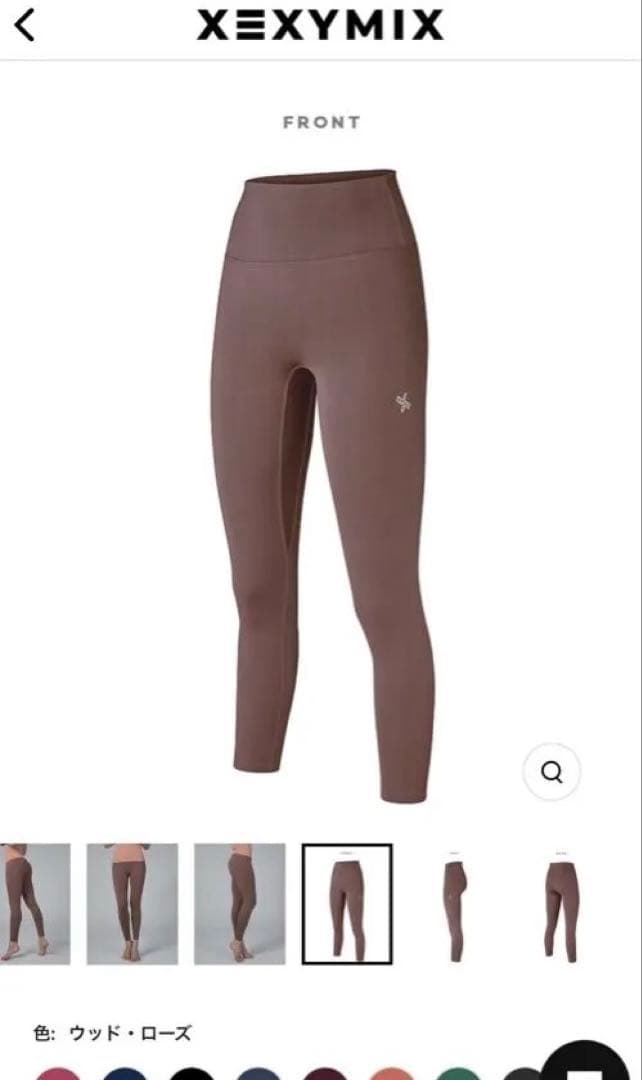The width and height of the screenshot is (642, 1080).
Task: Select the highlighted front leggings thumbnail
Action: point(347,903)
